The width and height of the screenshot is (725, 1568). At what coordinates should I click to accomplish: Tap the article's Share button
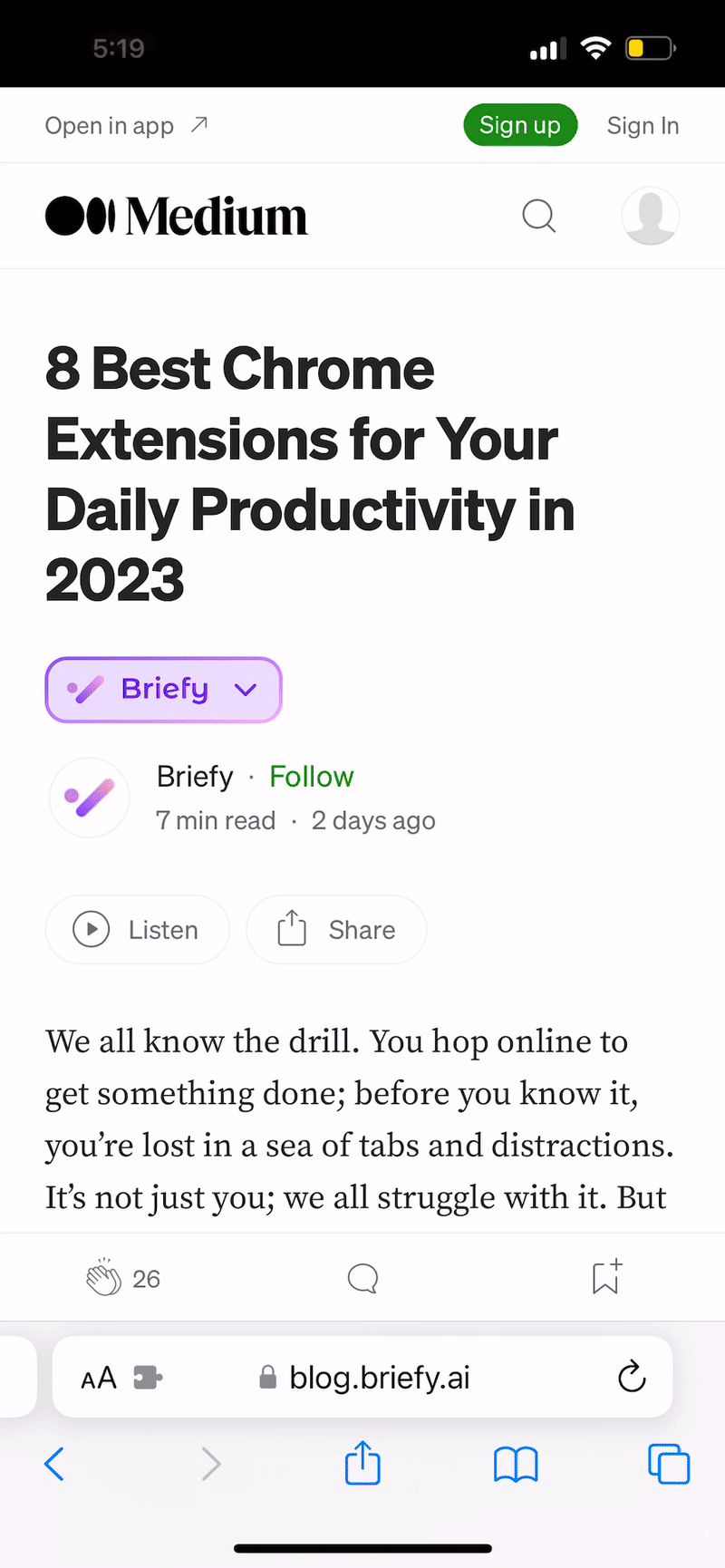336,930
